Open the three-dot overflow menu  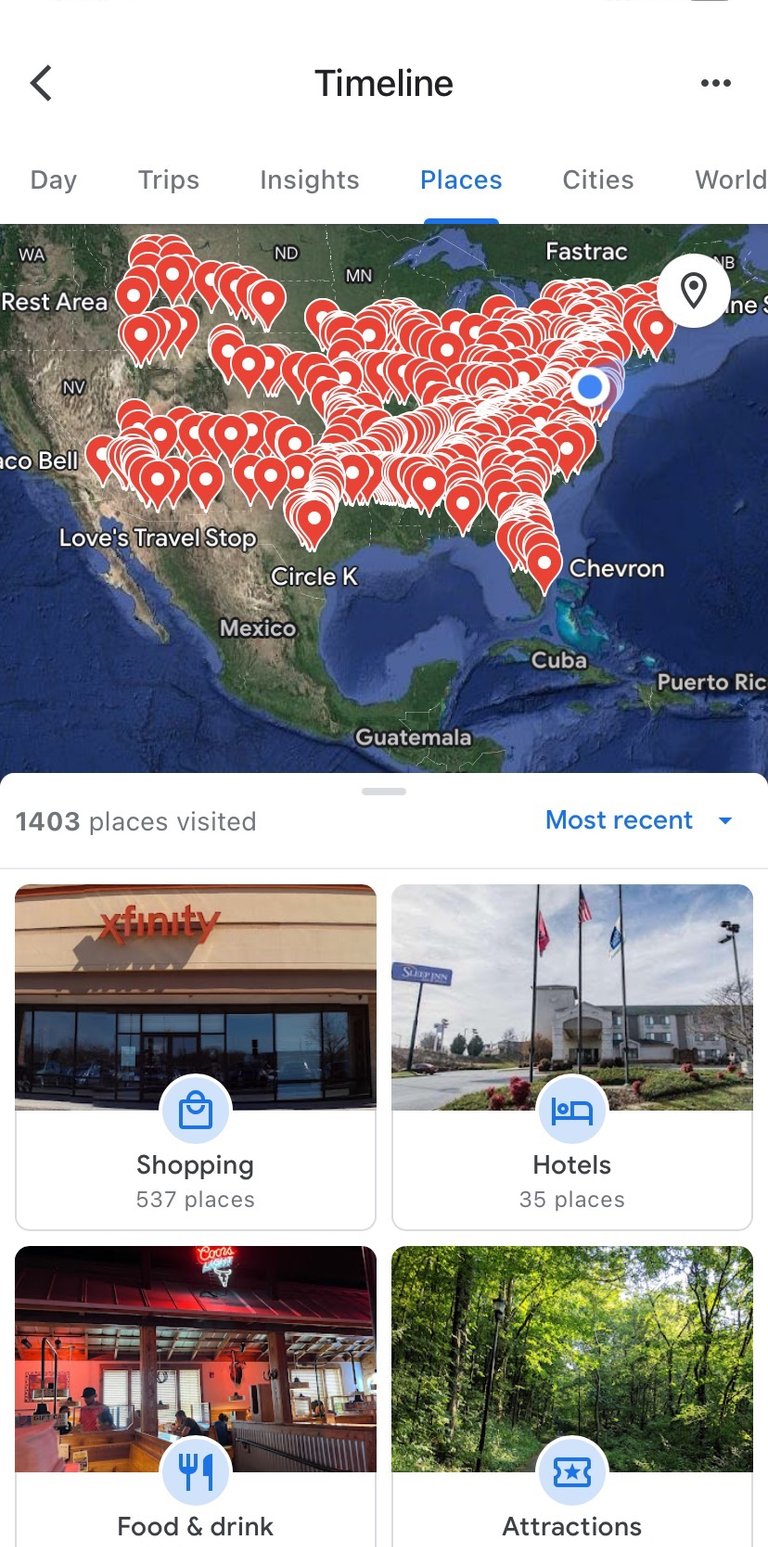point(716,83)
